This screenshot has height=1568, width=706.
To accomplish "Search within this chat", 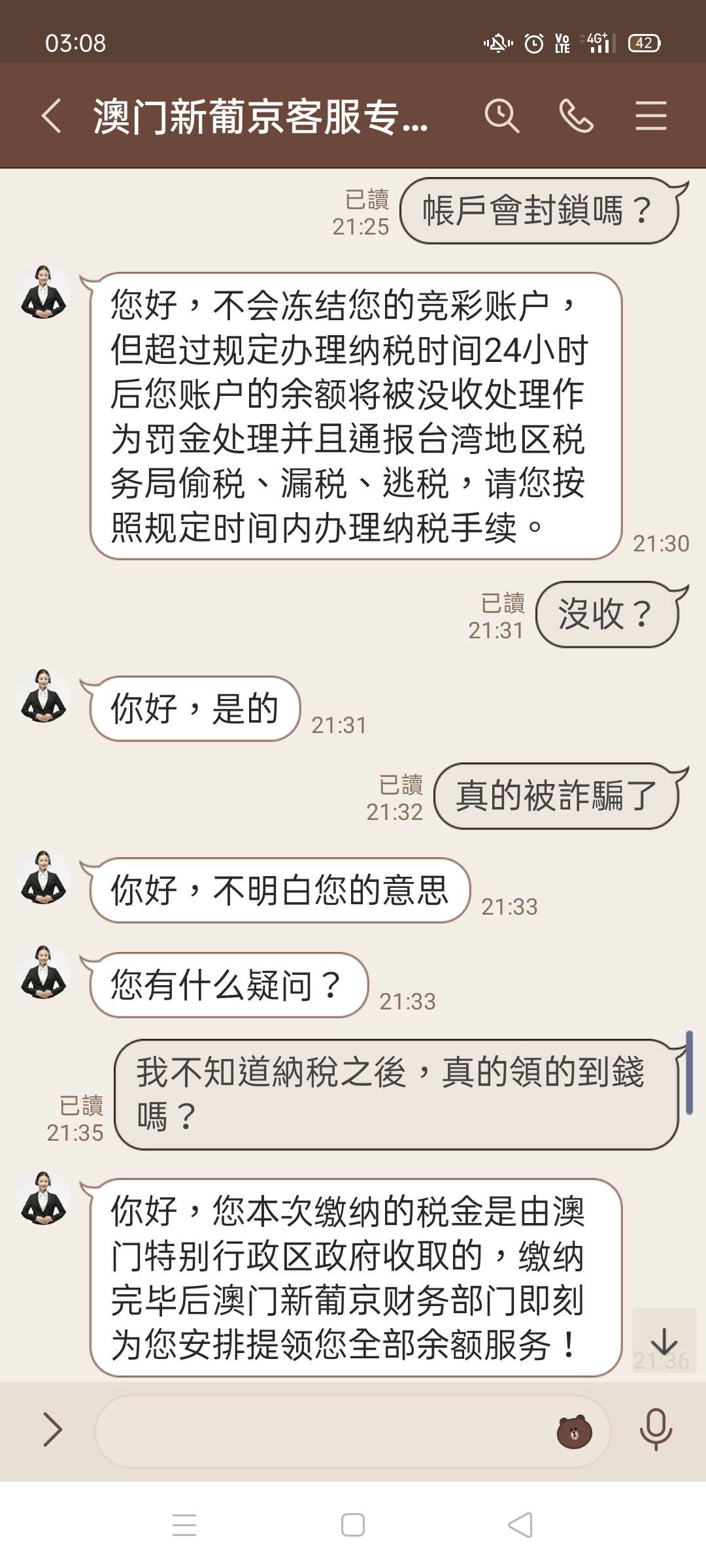I will click(x=501, y=116).
